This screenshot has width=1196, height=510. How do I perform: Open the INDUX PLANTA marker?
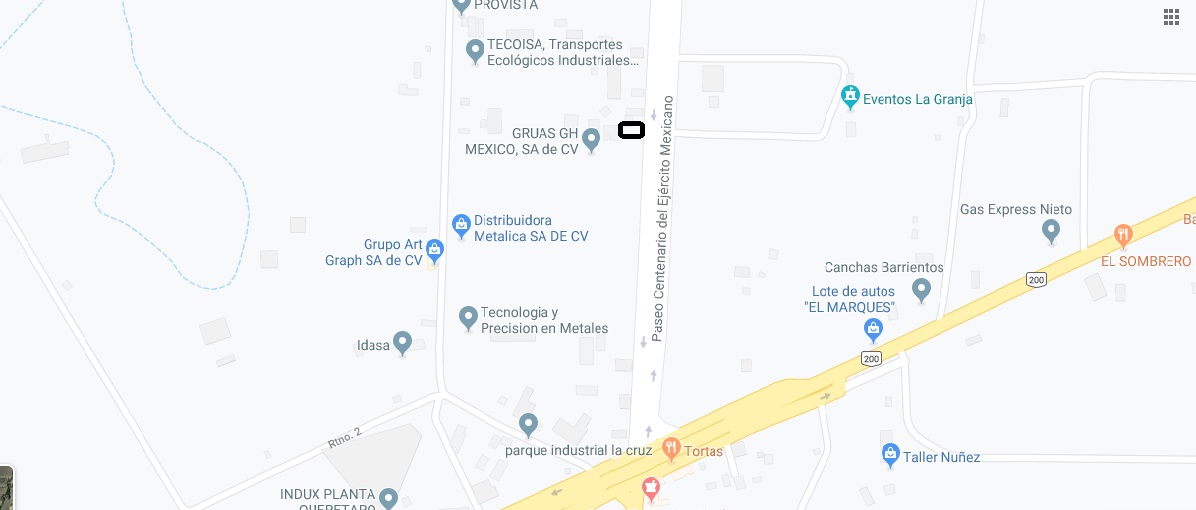[x=388, y=497]
